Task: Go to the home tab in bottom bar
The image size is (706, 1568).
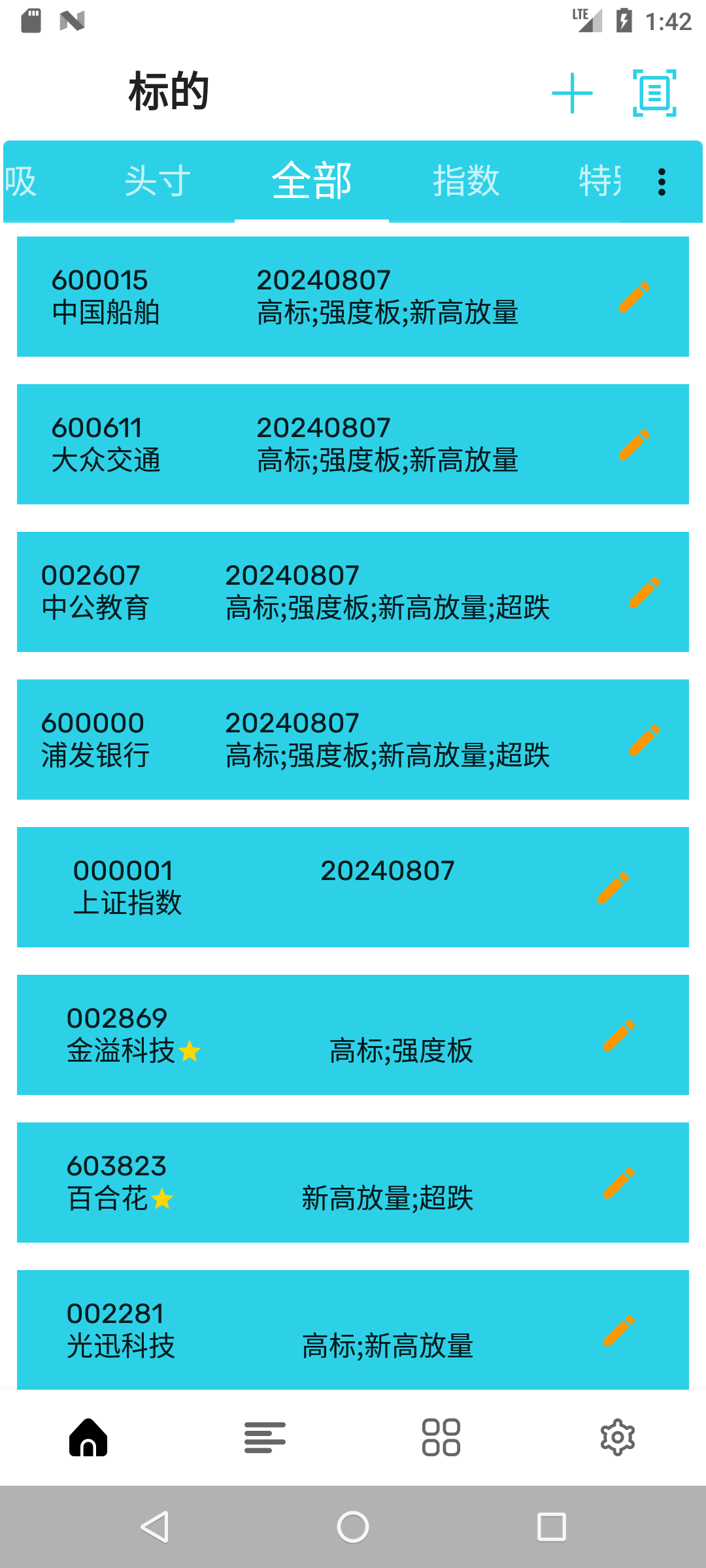Action: tap(88, 1437)
